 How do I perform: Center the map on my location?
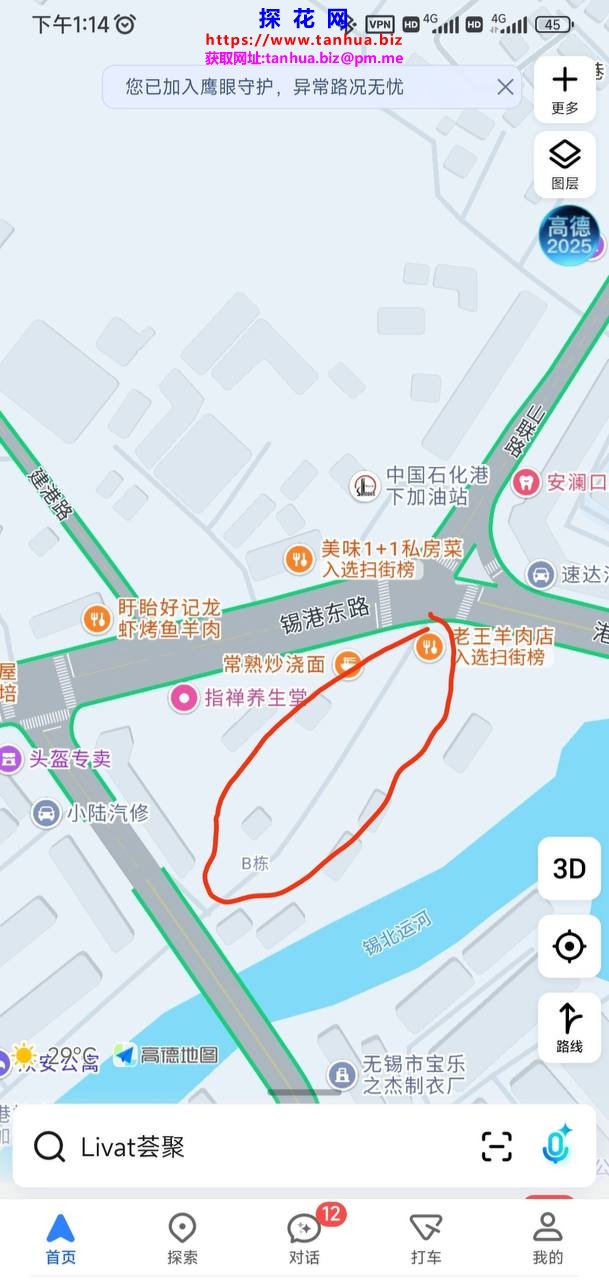569,945
